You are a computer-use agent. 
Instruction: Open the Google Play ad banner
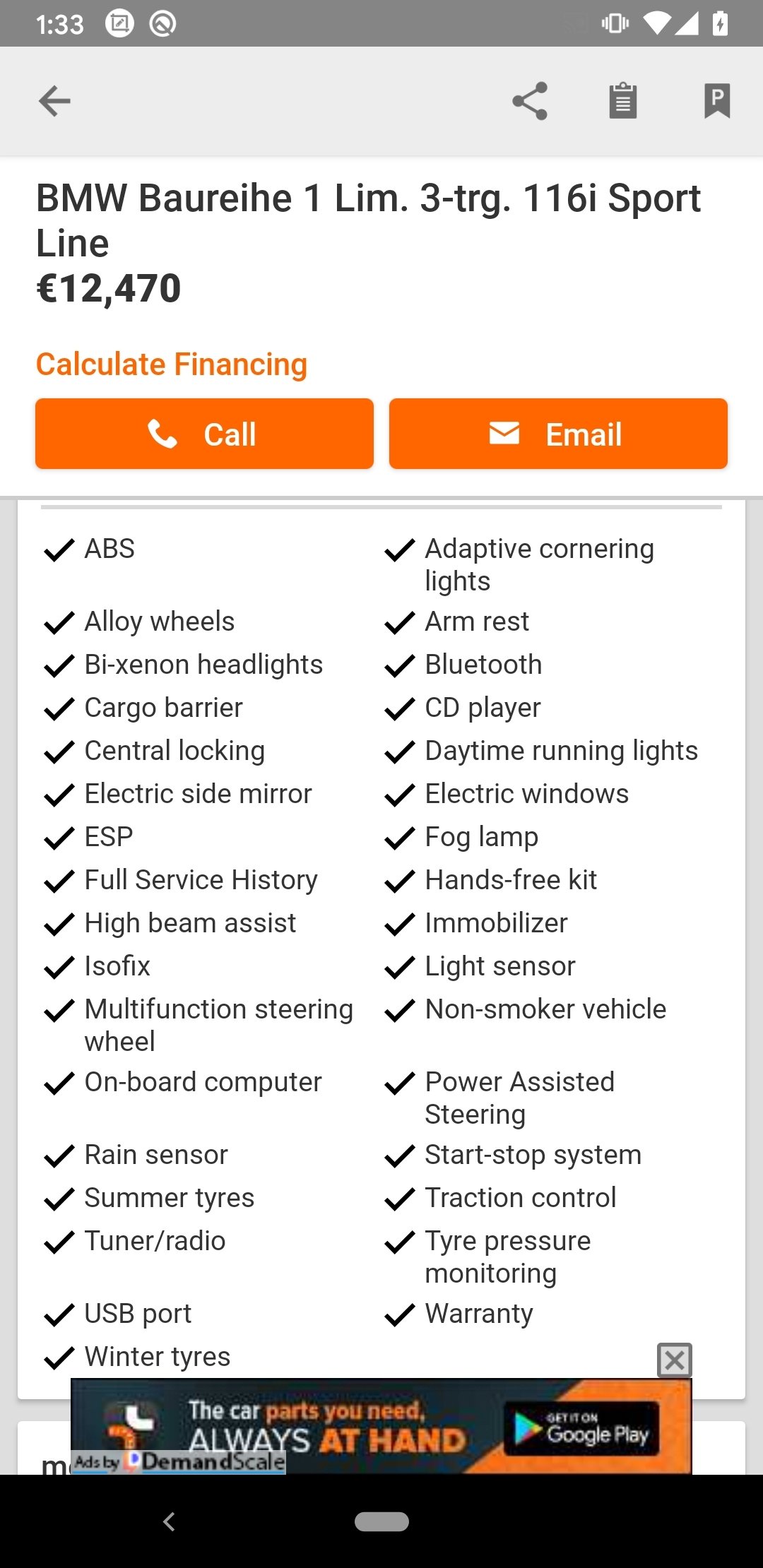click(x=381, y=1426)
